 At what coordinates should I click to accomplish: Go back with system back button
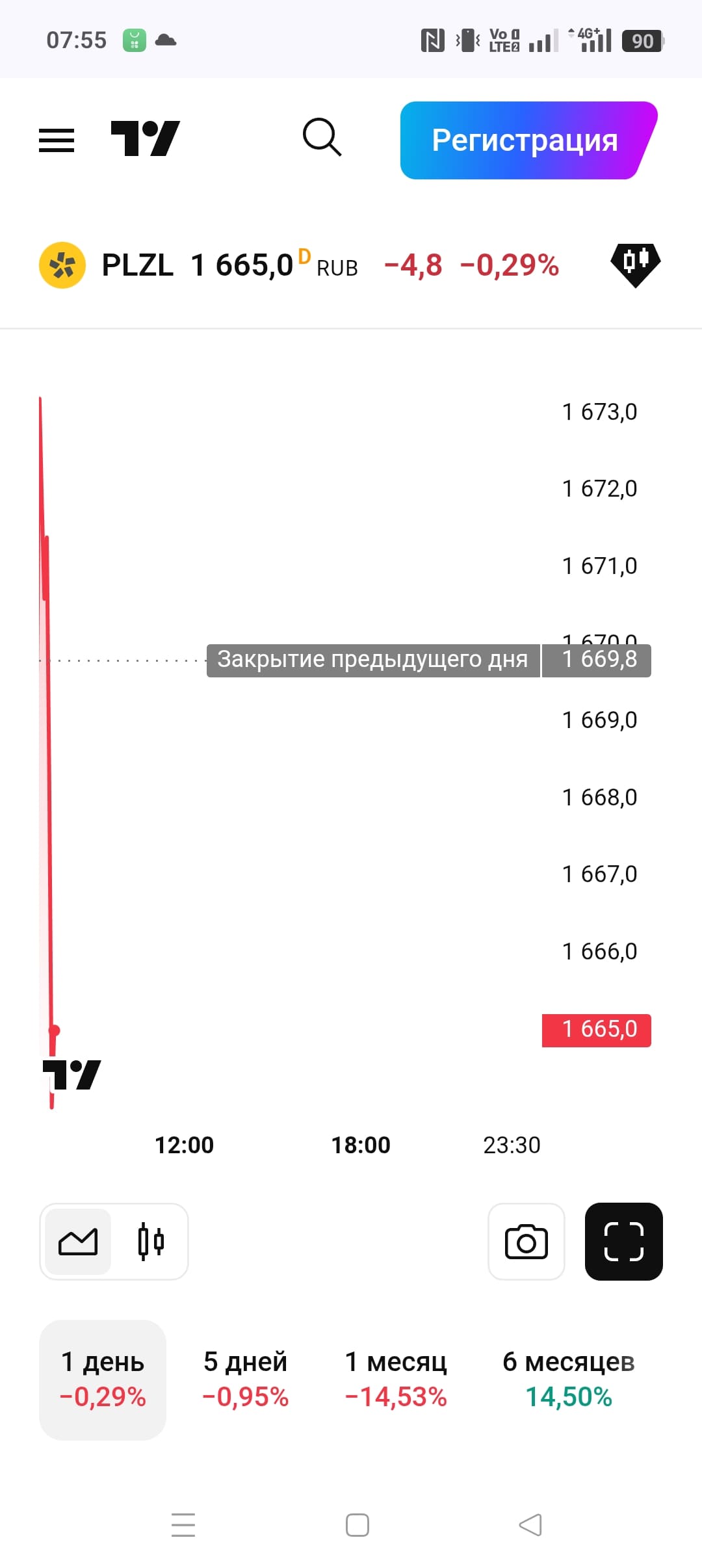530,1525
